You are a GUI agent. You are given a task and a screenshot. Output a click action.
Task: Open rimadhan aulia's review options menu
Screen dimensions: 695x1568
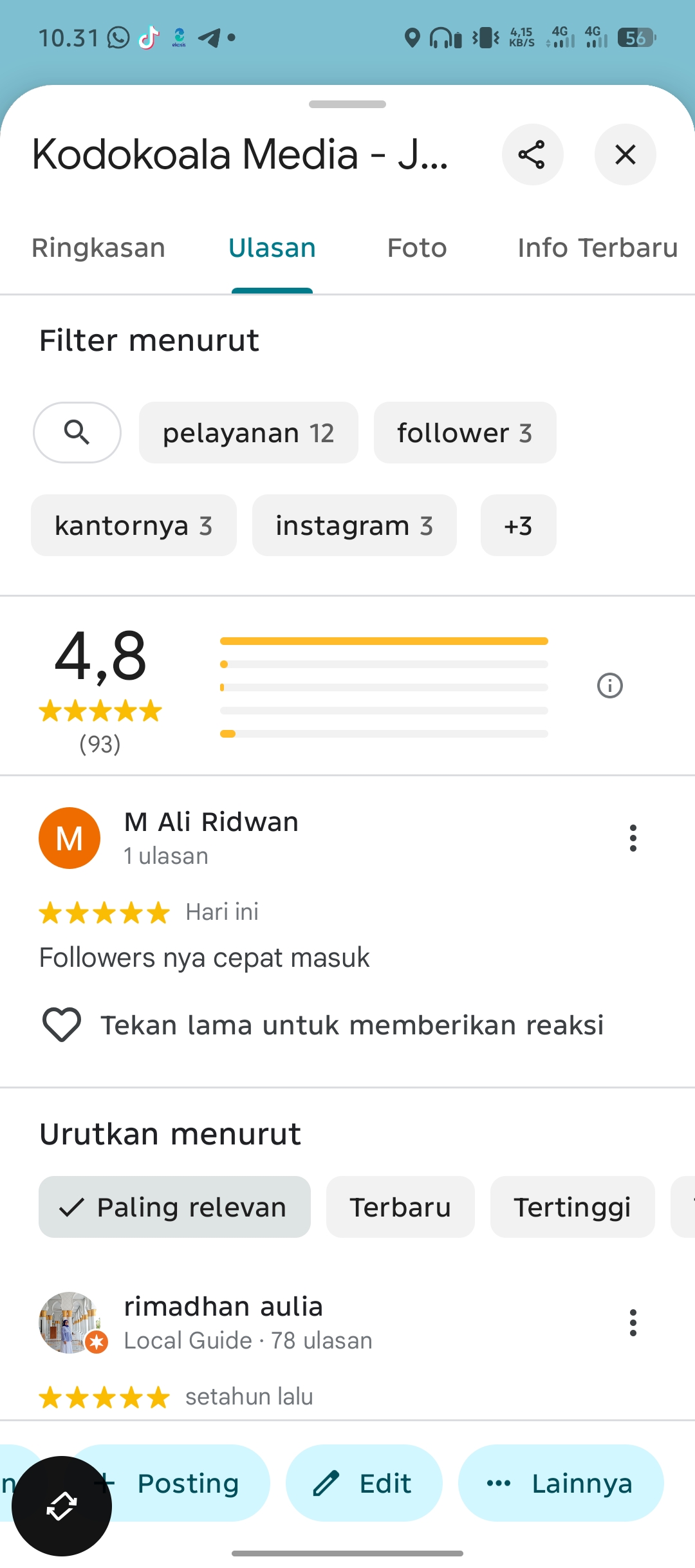[633, 1323]
